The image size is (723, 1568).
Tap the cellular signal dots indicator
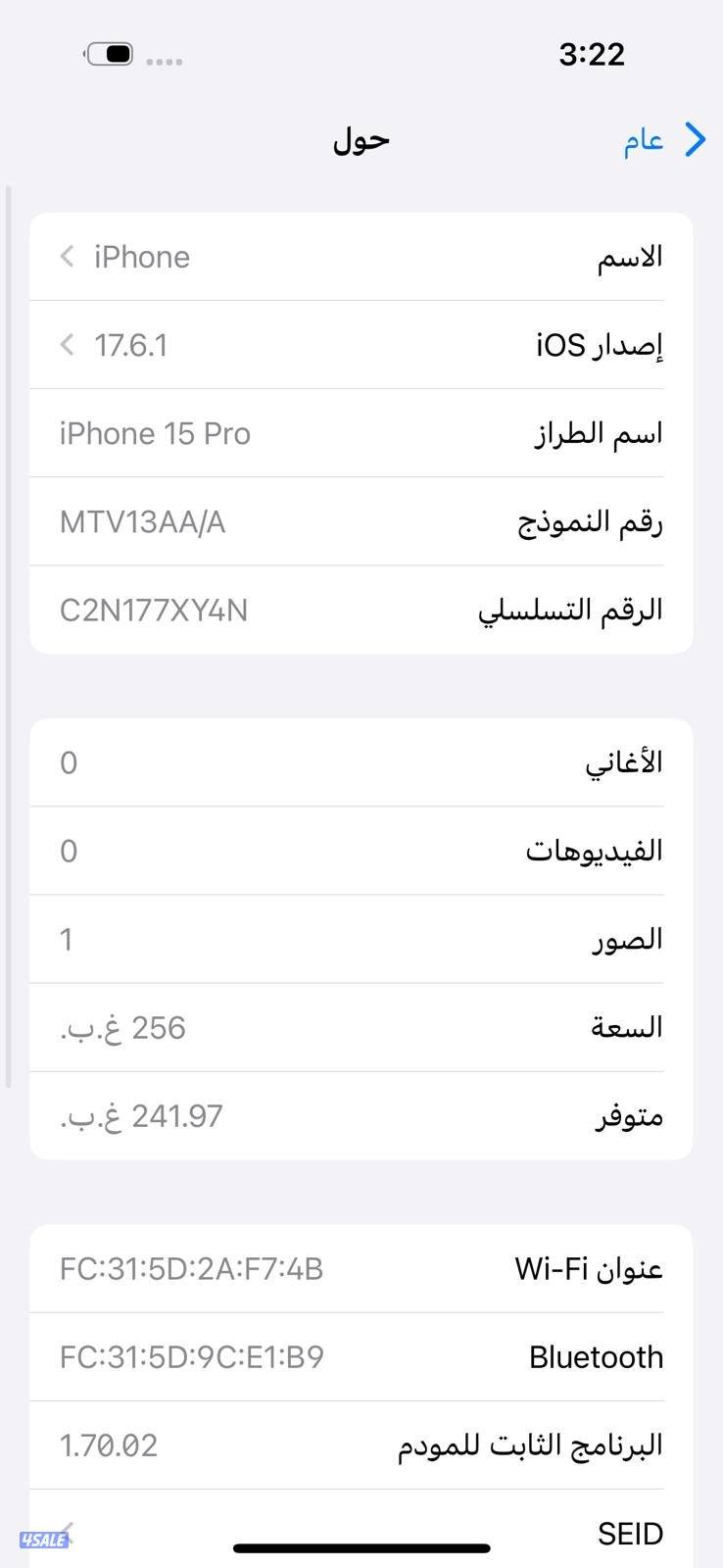[x=166, y=61]
